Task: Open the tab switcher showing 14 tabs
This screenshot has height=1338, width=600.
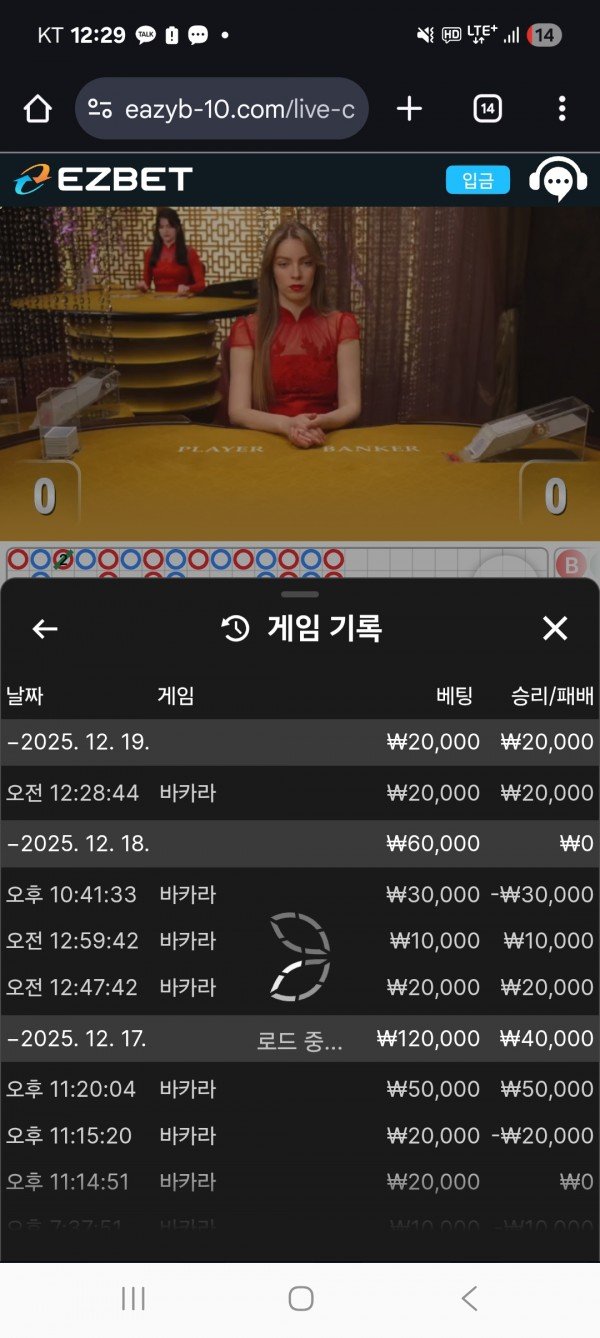Action: click(x=487, y=109)
